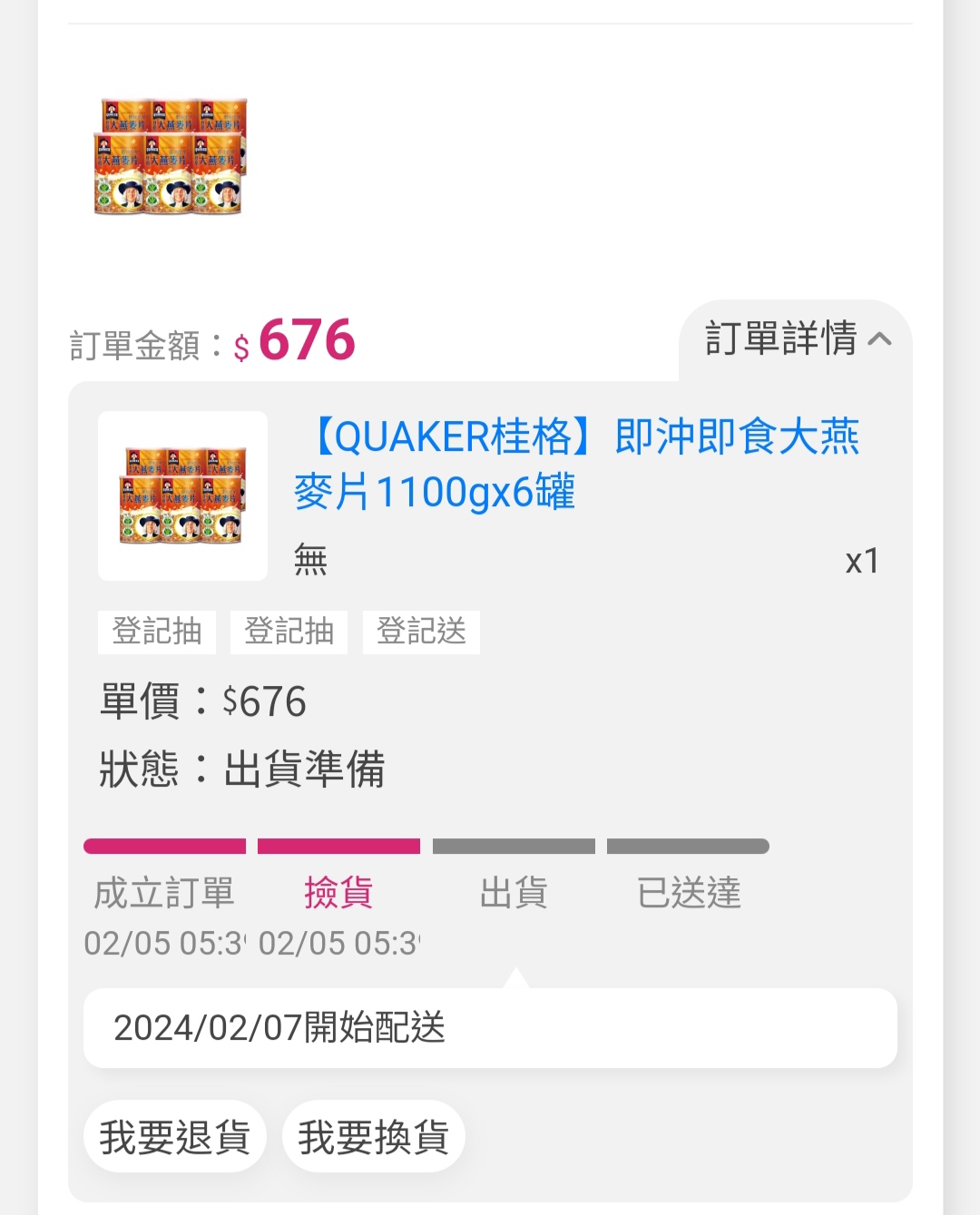This screenshot has height=1215, width=980.
Task: Tap the 我要退貨 return request button
Action: (x=174, y=1137)
